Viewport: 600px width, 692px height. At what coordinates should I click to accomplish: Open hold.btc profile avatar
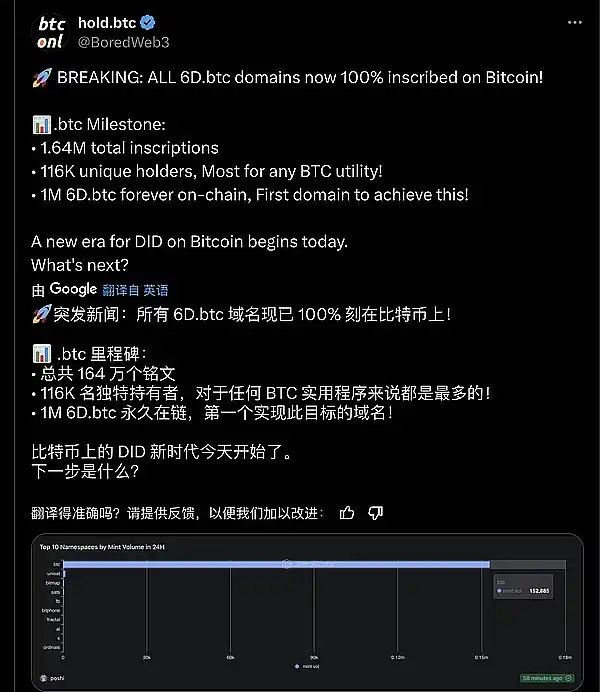pos(50,32)
